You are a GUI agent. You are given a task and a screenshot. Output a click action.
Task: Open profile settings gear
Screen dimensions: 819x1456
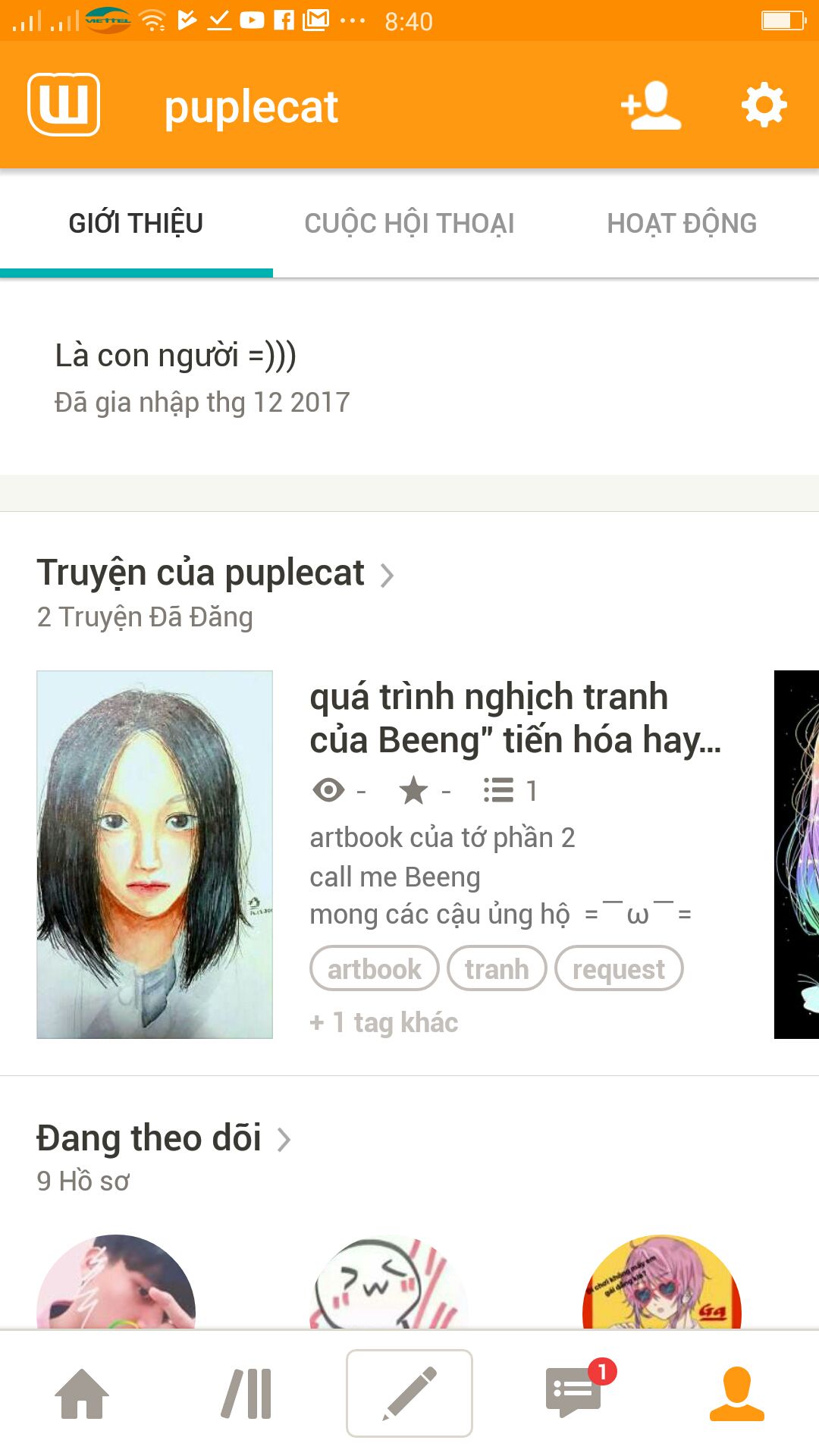(764, 105)
